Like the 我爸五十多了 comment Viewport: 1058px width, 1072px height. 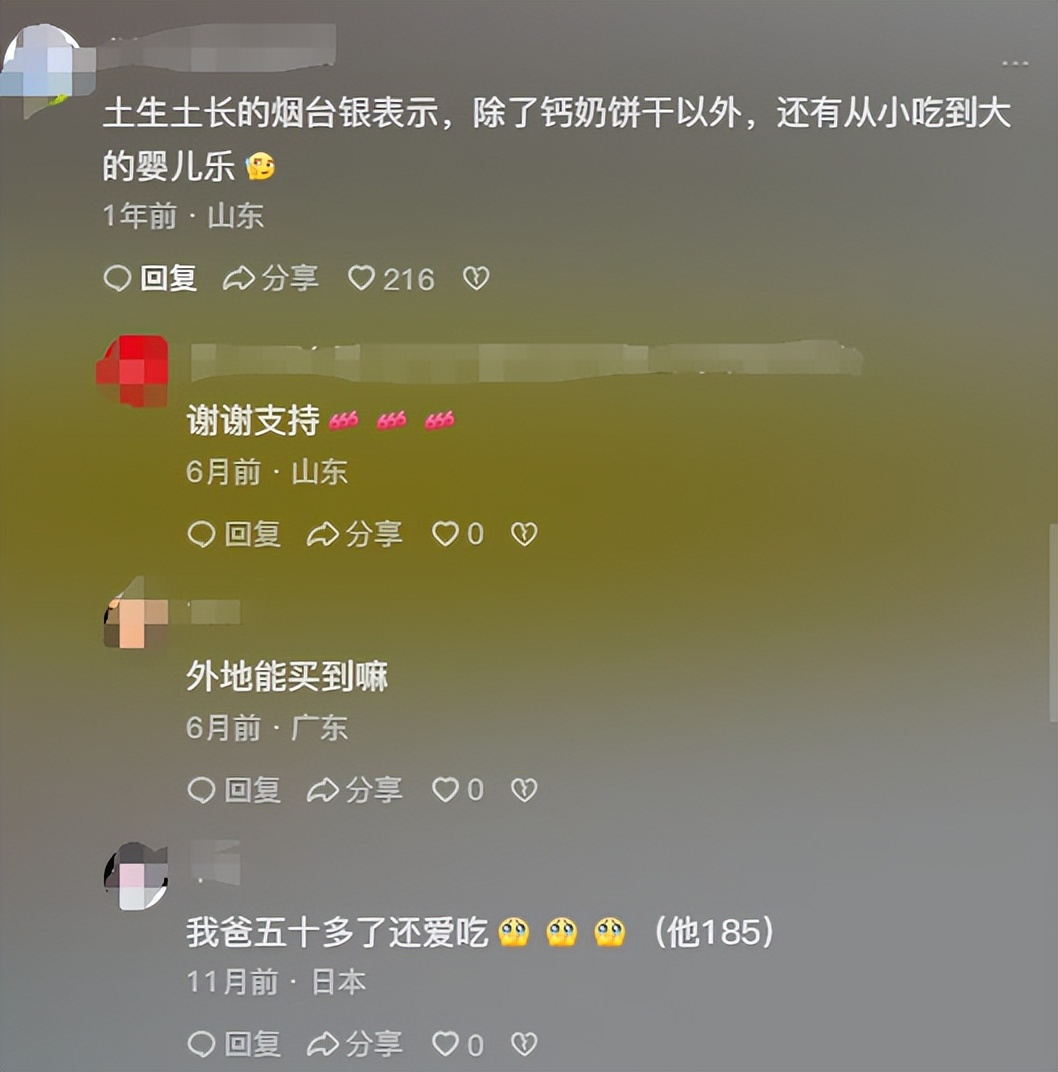coord(445,1045)
